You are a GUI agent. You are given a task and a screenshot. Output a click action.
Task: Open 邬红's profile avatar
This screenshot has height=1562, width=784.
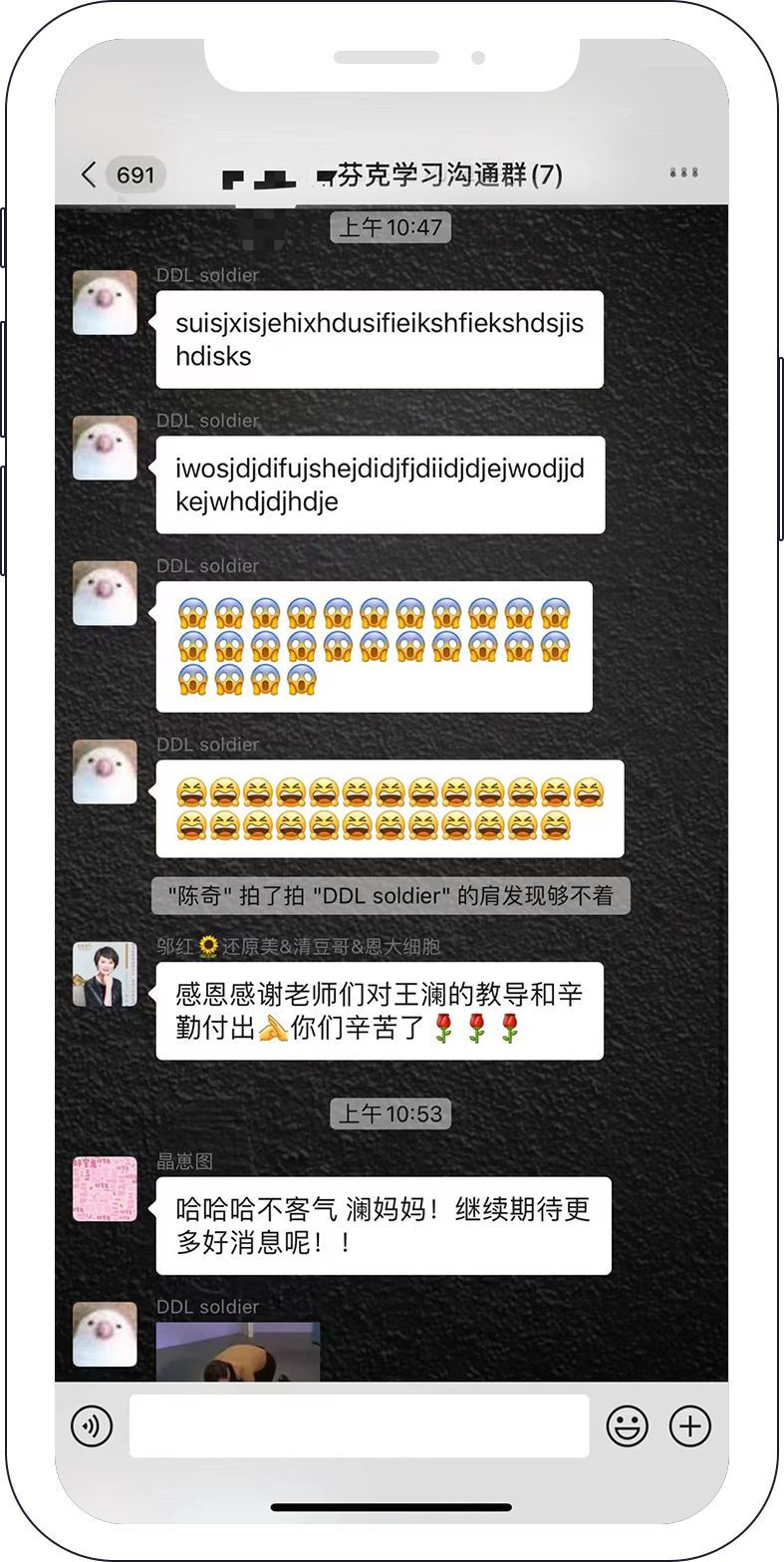(105, 974)
